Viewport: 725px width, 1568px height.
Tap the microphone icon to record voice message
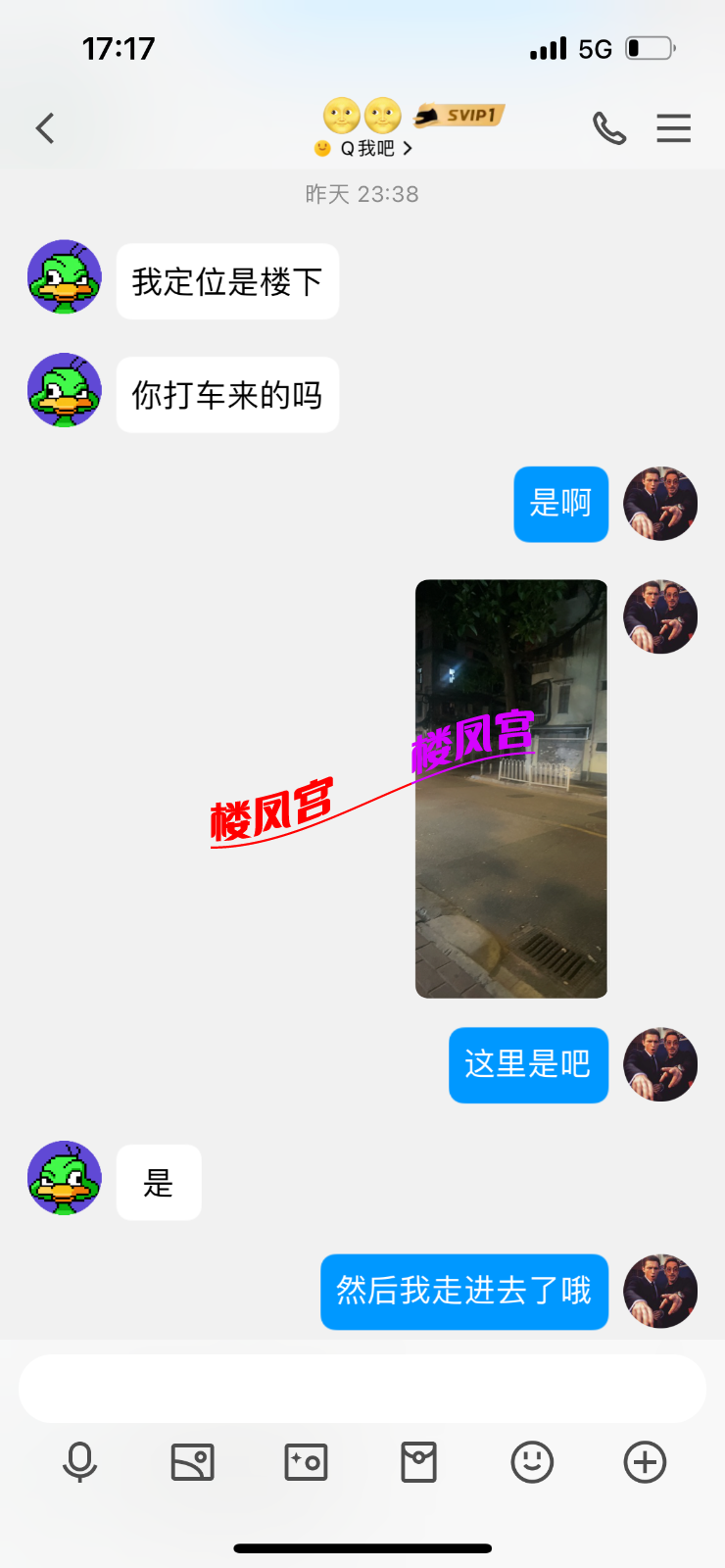82,1461
